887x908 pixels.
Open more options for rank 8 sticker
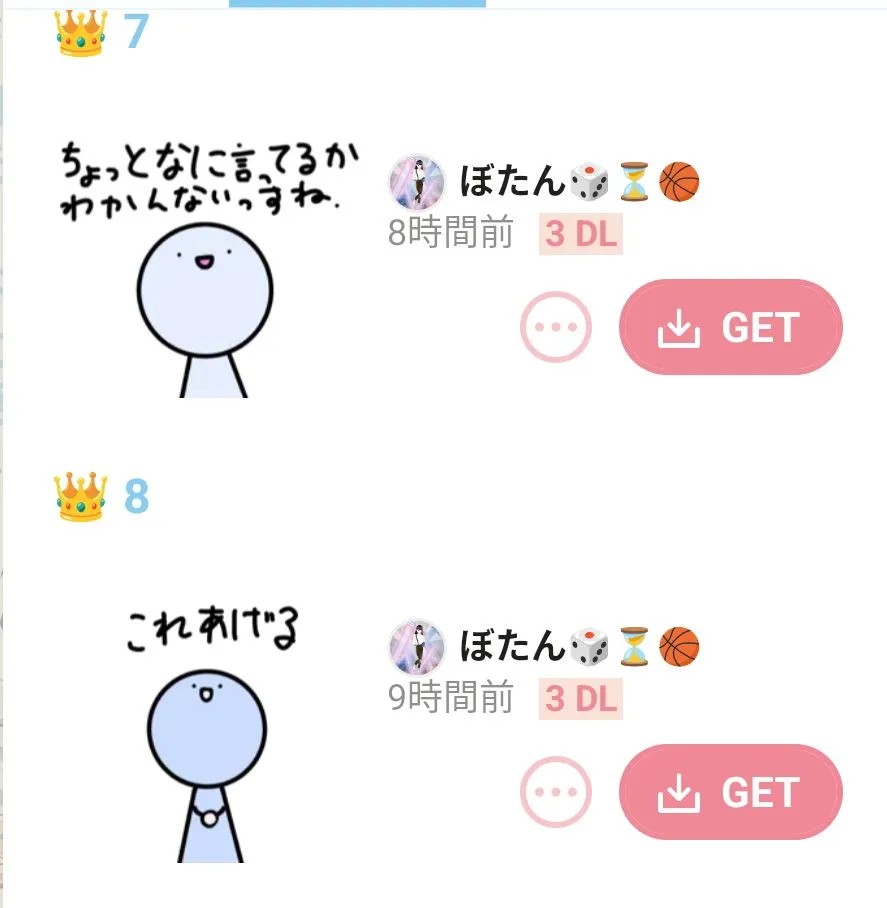coord(556,792)
